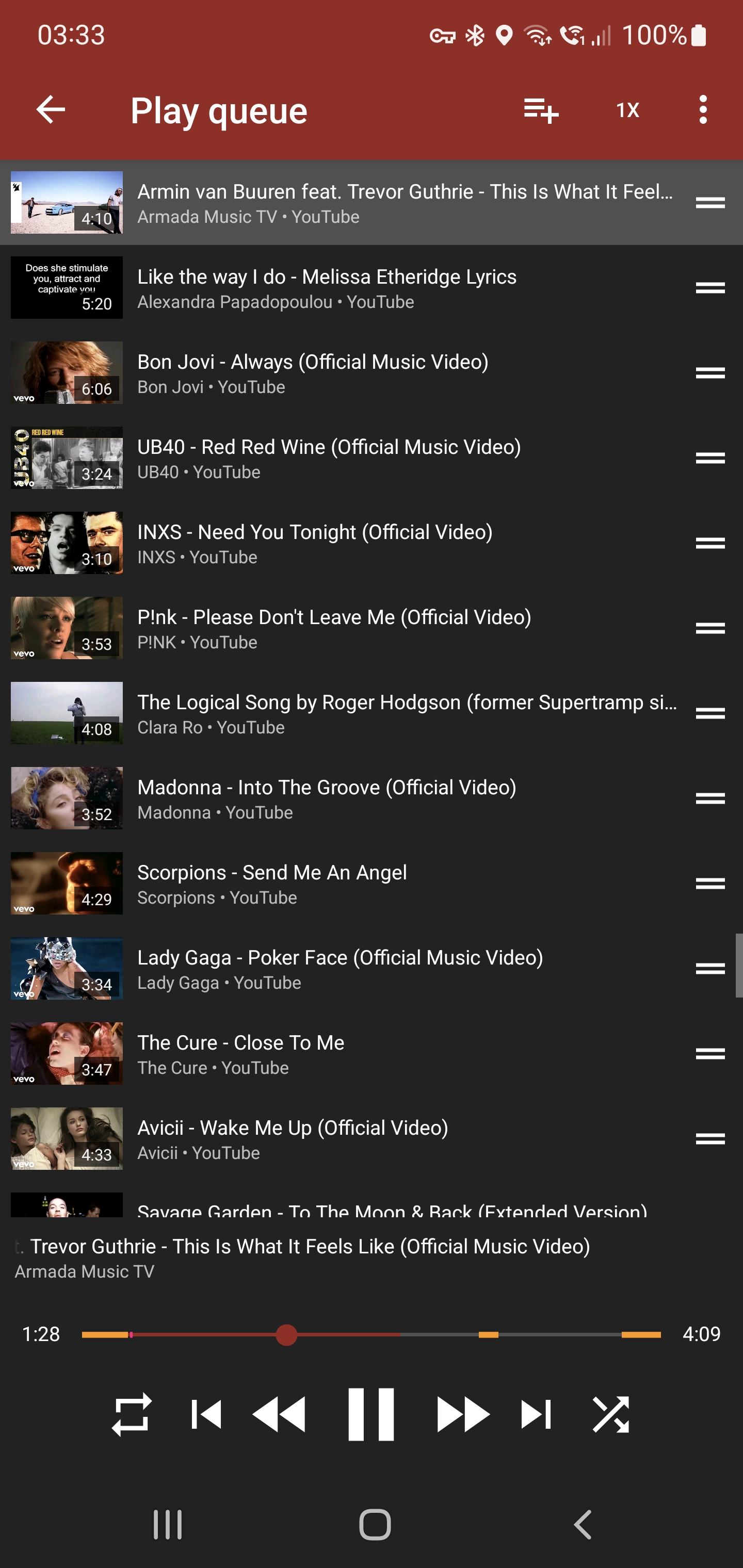
Task: Skip to the previous track
Action: [x=206, y=1414]
